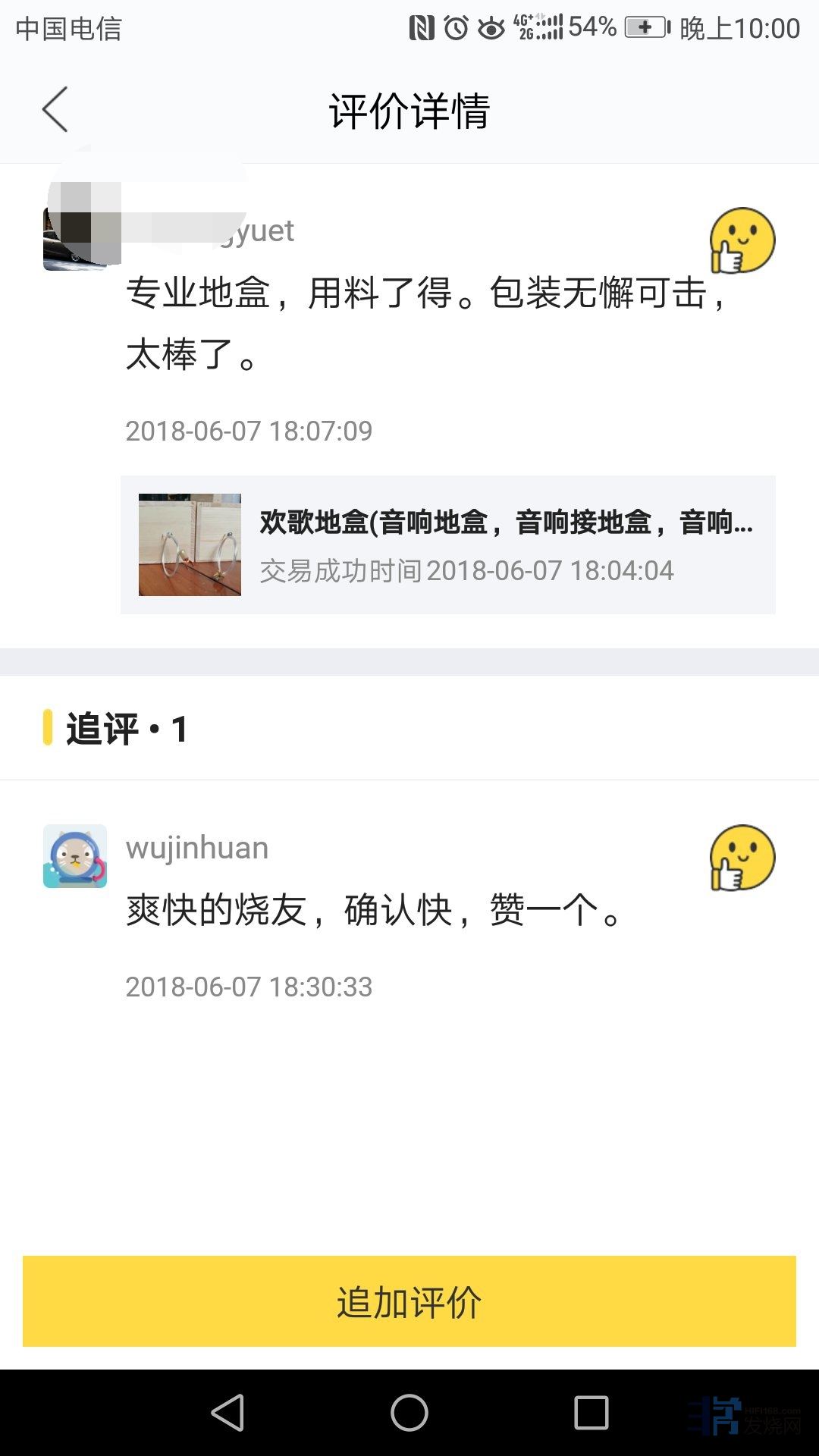Tap the 追加评价 button
This screenshot has width=819, height=1456.
pos(409,1301)
